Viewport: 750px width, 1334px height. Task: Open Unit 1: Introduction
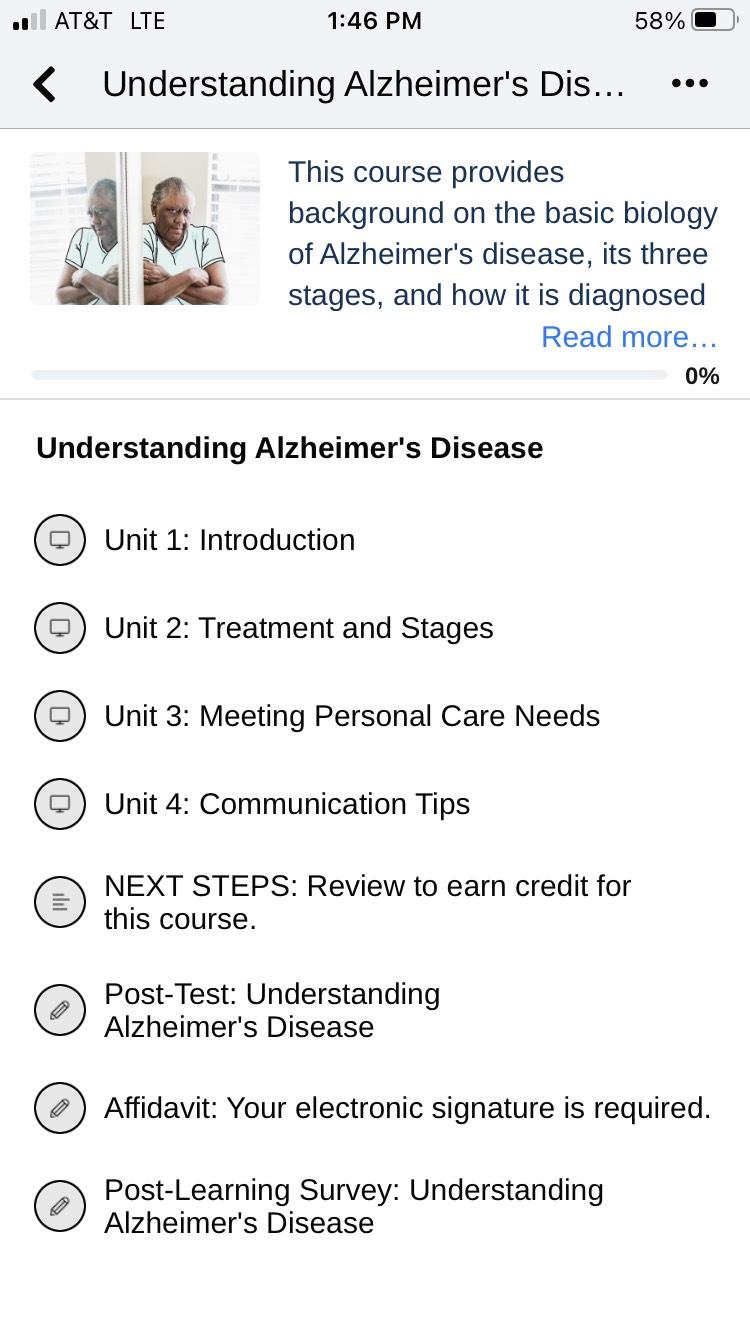click(x=229, y=540)
